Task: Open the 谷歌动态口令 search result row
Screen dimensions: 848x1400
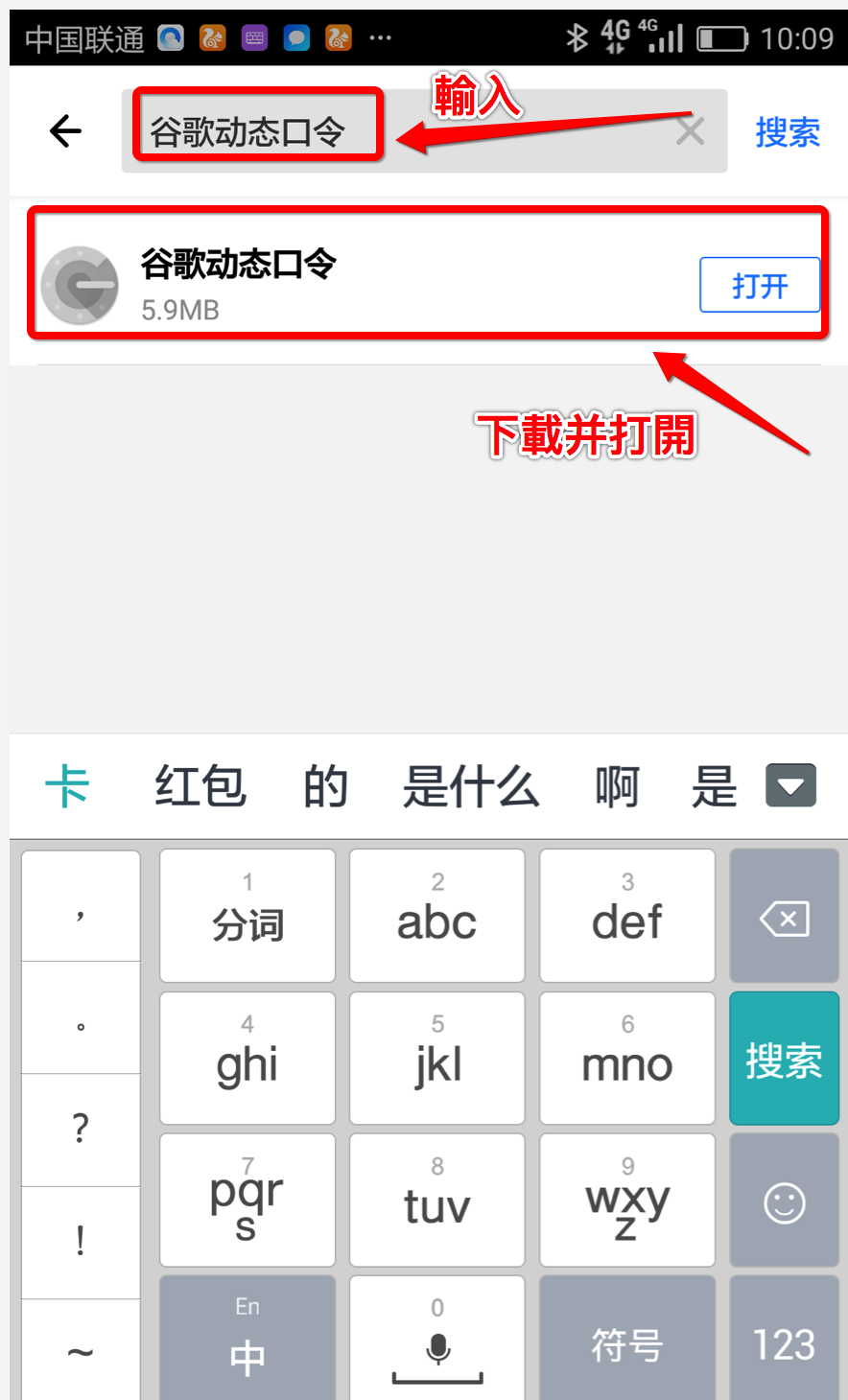Action: tap(384, 285)
